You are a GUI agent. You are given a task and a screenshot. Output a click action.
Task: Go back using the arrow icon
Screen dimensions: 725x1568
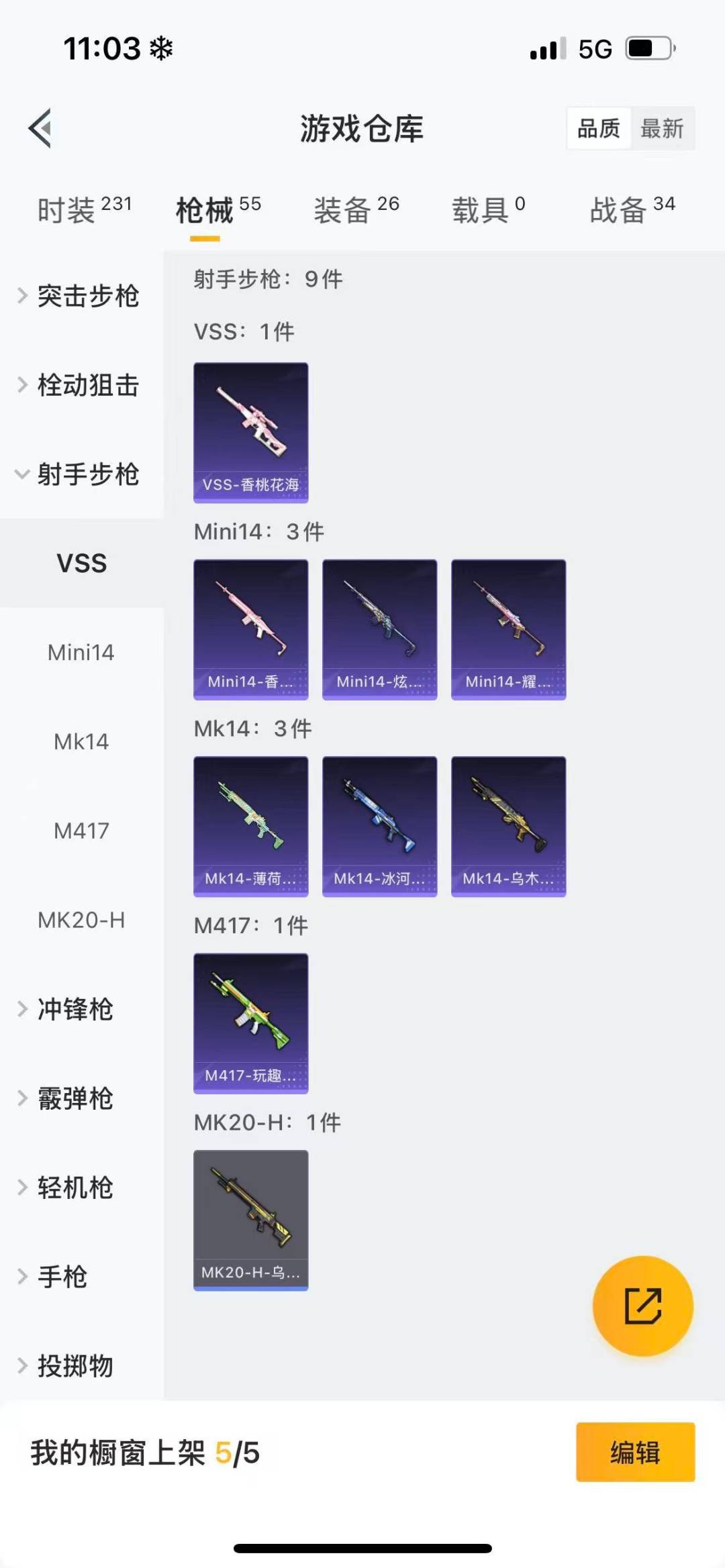click(41, 128)
